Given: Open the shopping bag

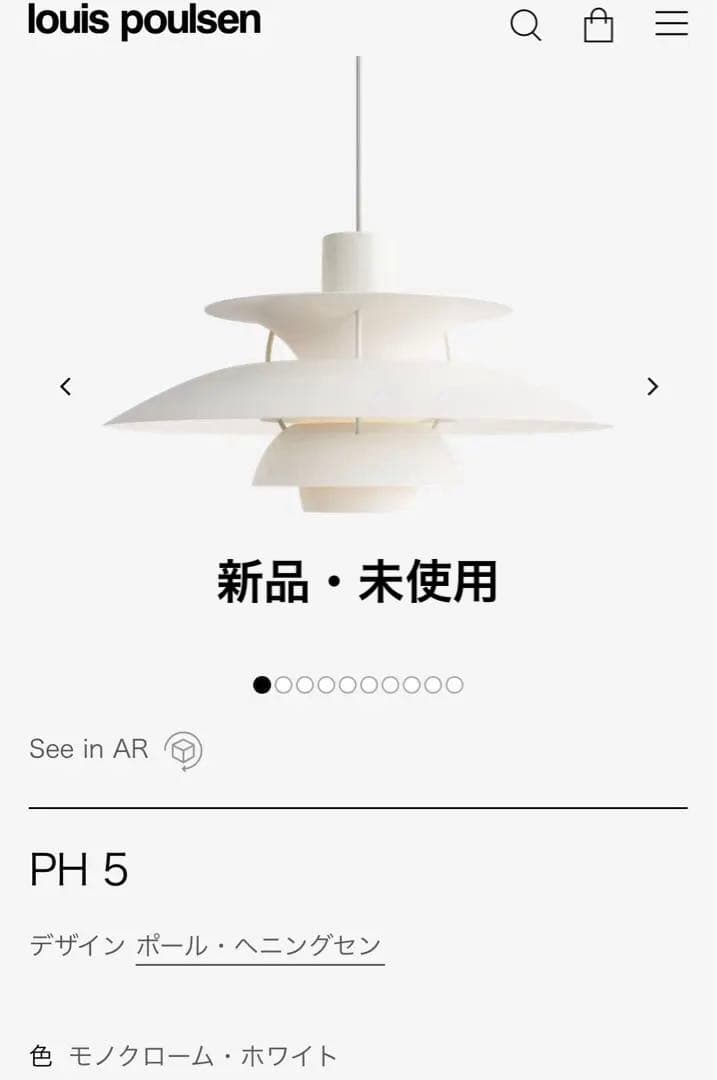Looking at the screenshot, I should pyautogui.click(x=598, y=25).
